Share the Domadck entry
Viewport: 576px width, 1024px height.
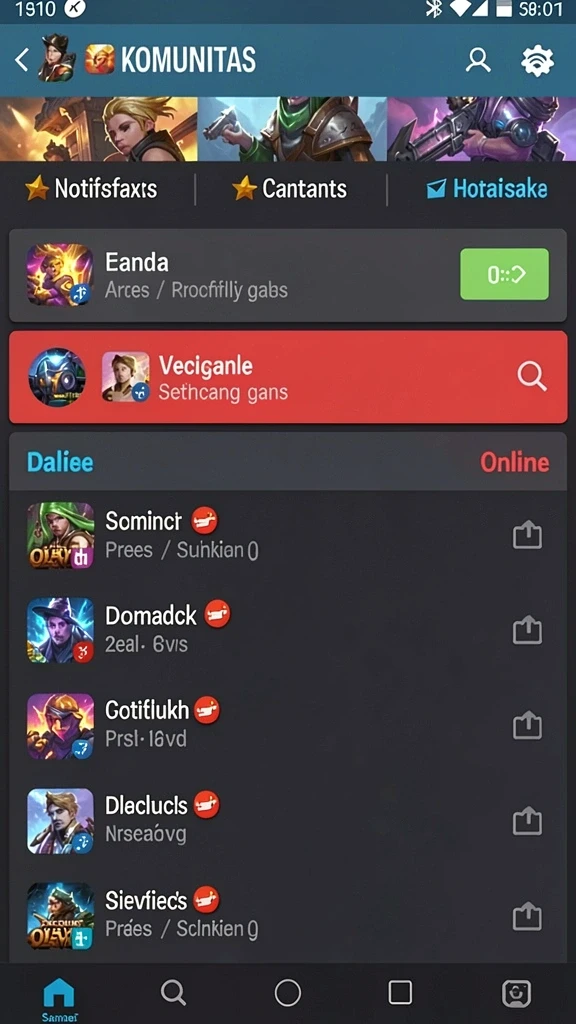(x=527, y=630)
